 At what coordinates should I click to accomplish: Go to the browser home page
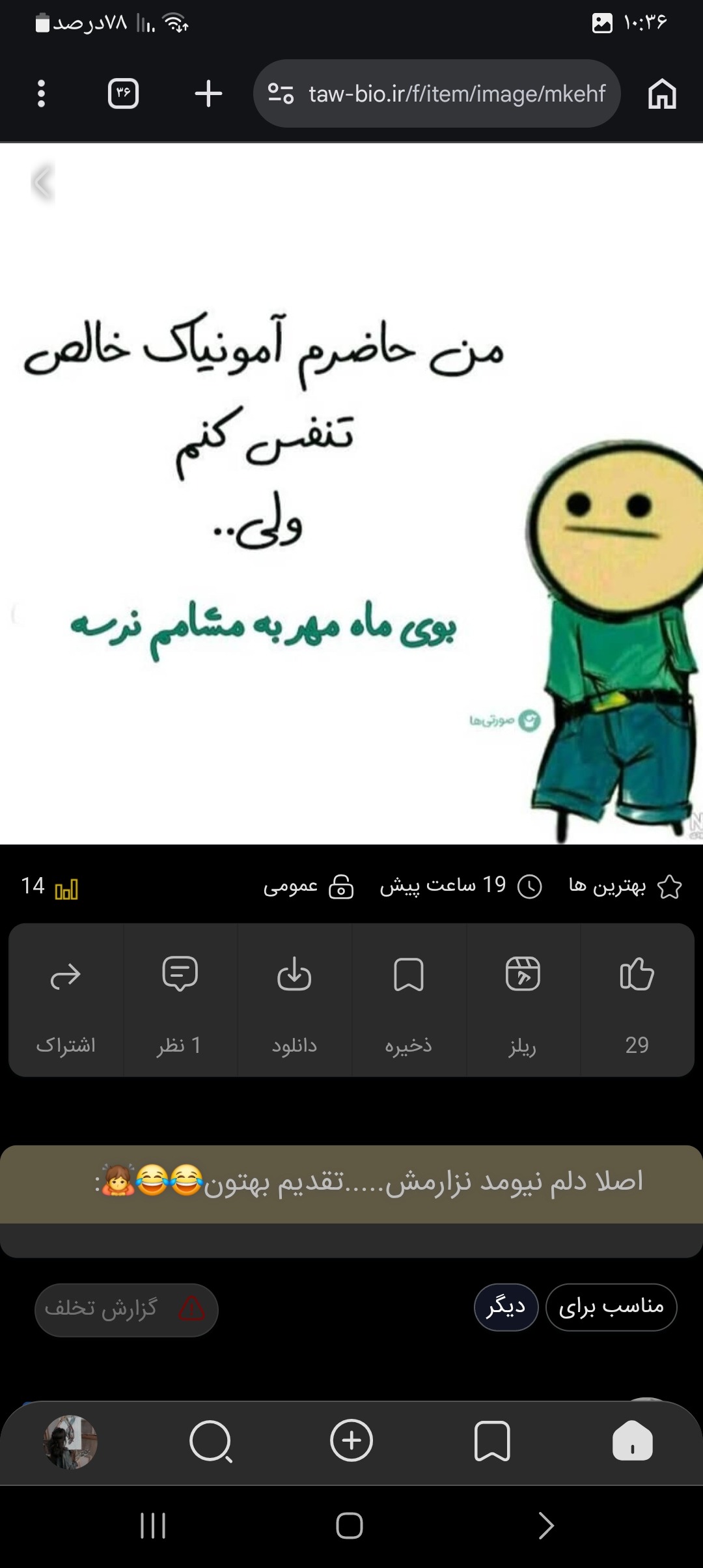point(662,94)
